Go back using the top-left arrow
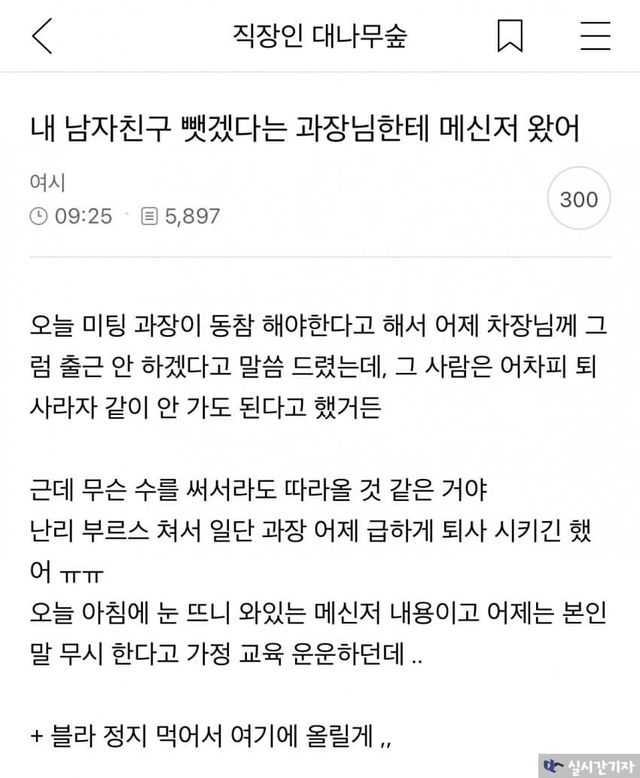The image size is (640, 778). (x=42, y=36)
